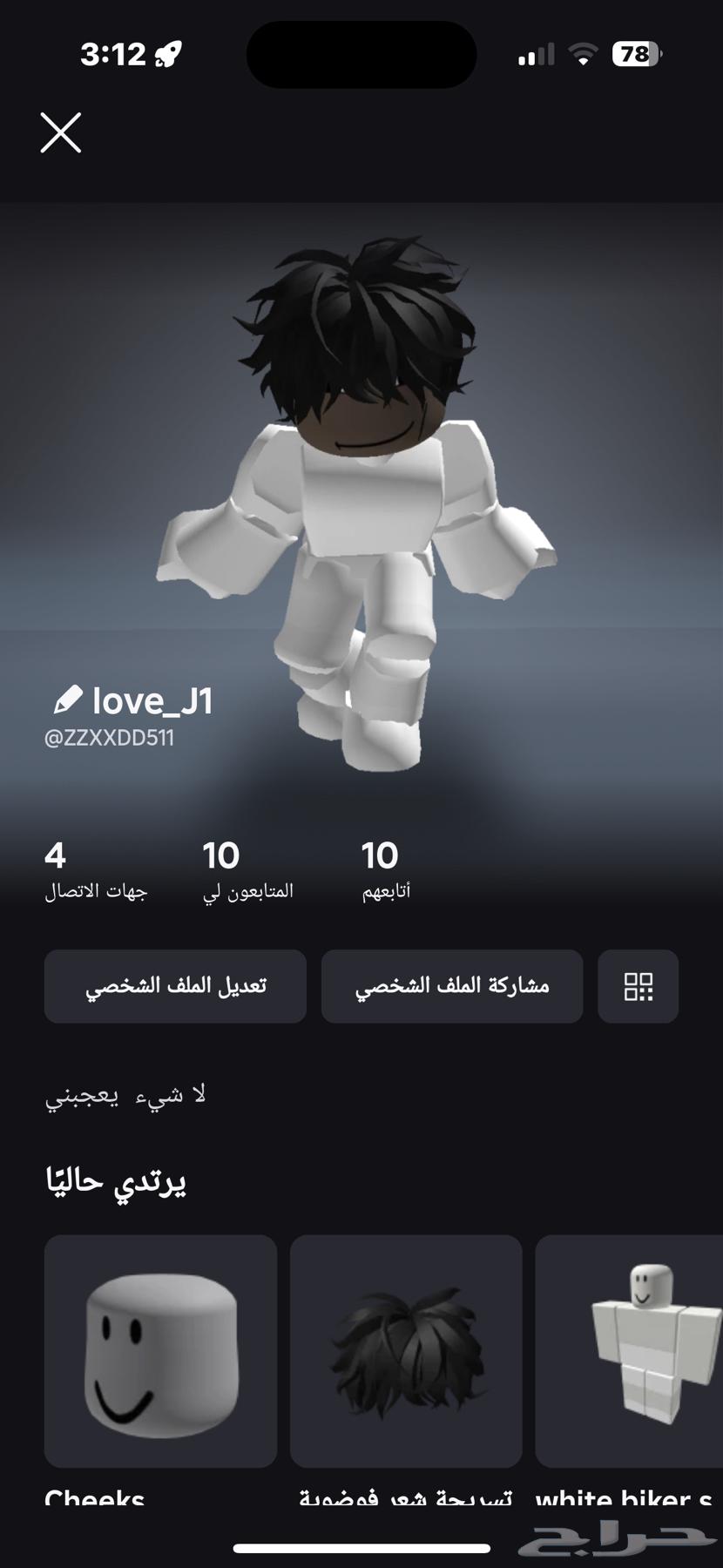The width and height of the screenshot is (723, 1568).
Task: Open the messy black hair item
Action: click(x=406, y=1350)
